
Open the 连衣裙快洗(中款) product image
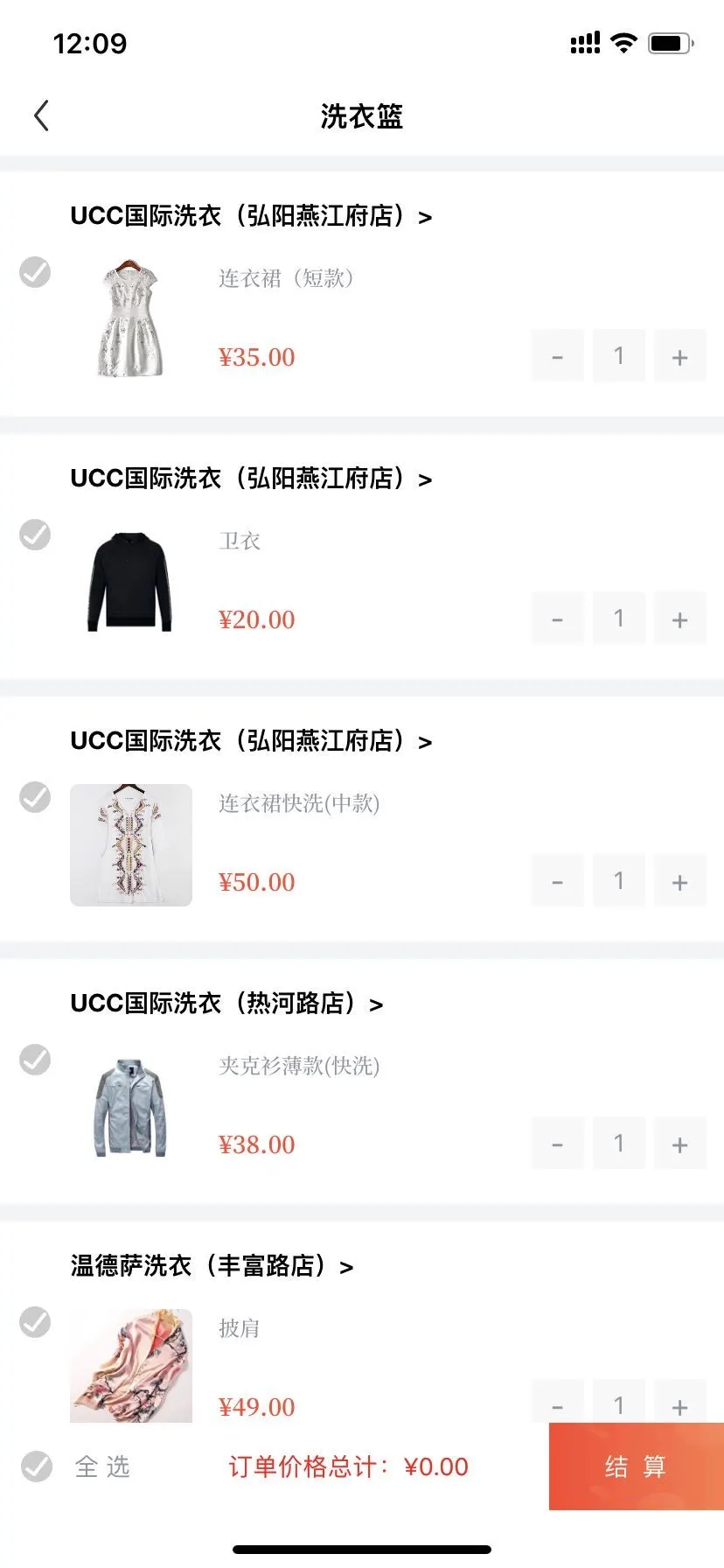(x=131, y=844)
